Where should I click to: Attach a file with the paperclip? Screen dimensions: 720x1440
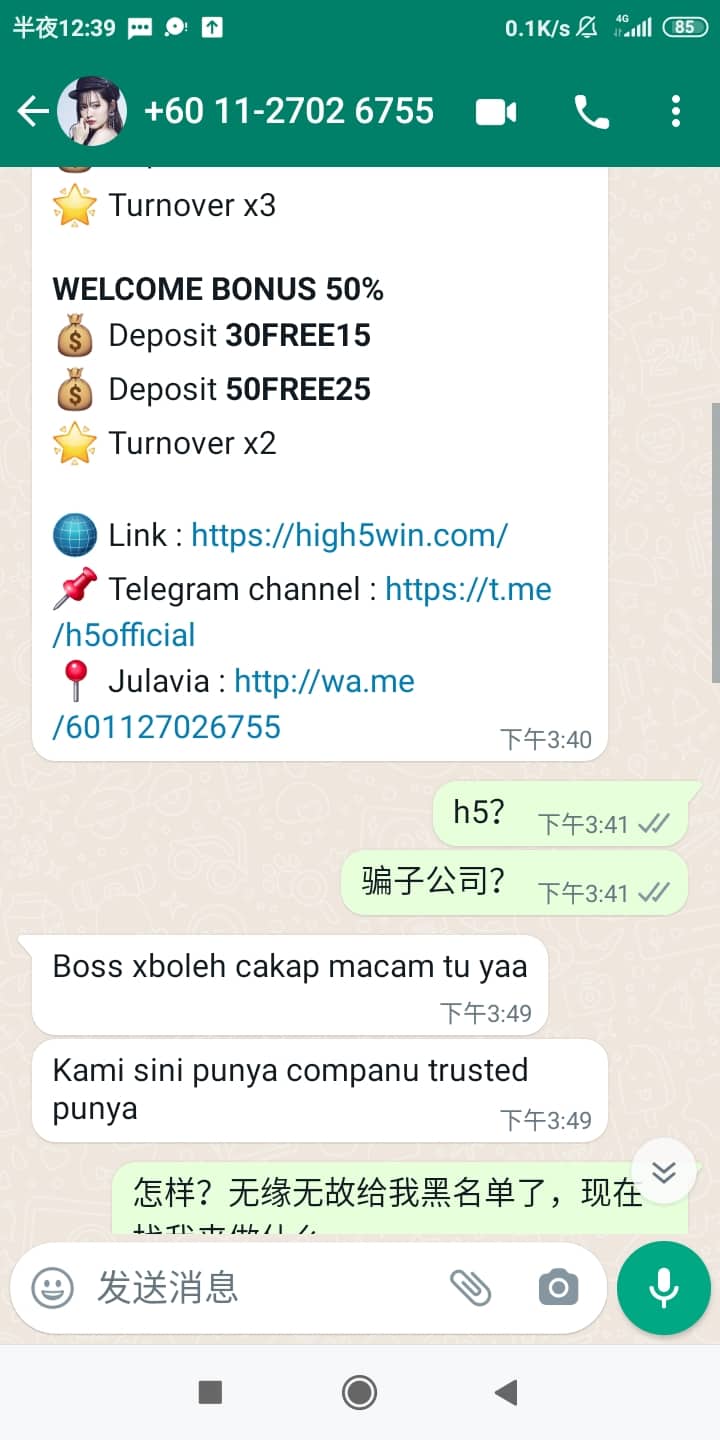470,1287
